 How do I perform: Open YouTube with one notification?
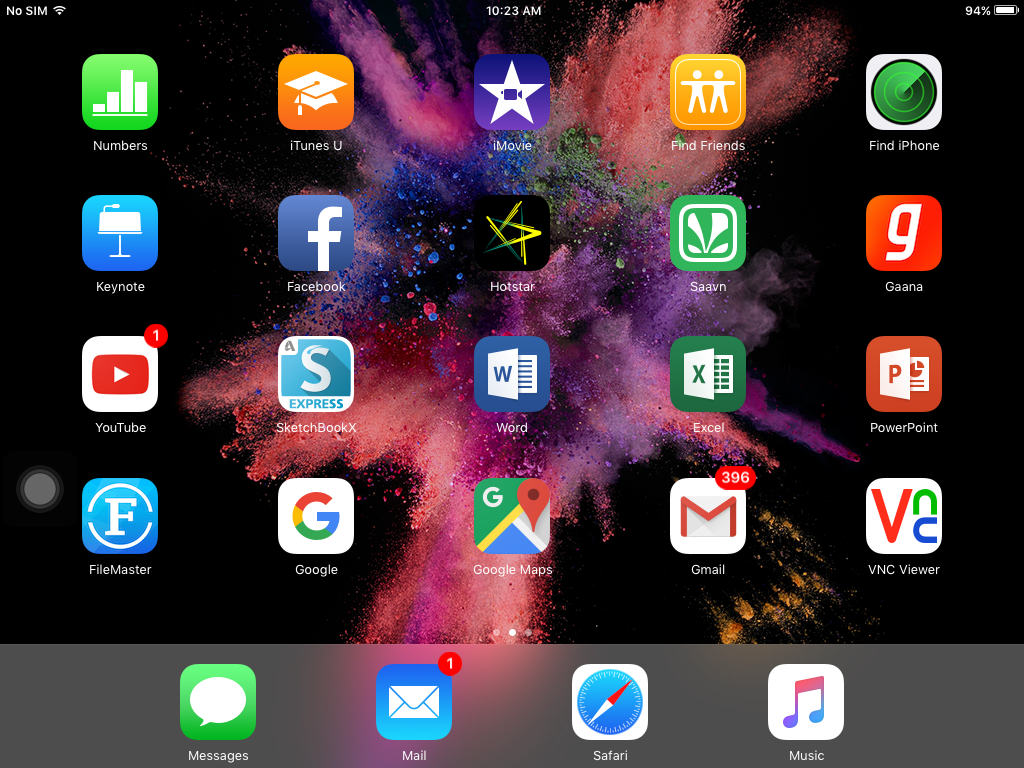pos(120,374)
